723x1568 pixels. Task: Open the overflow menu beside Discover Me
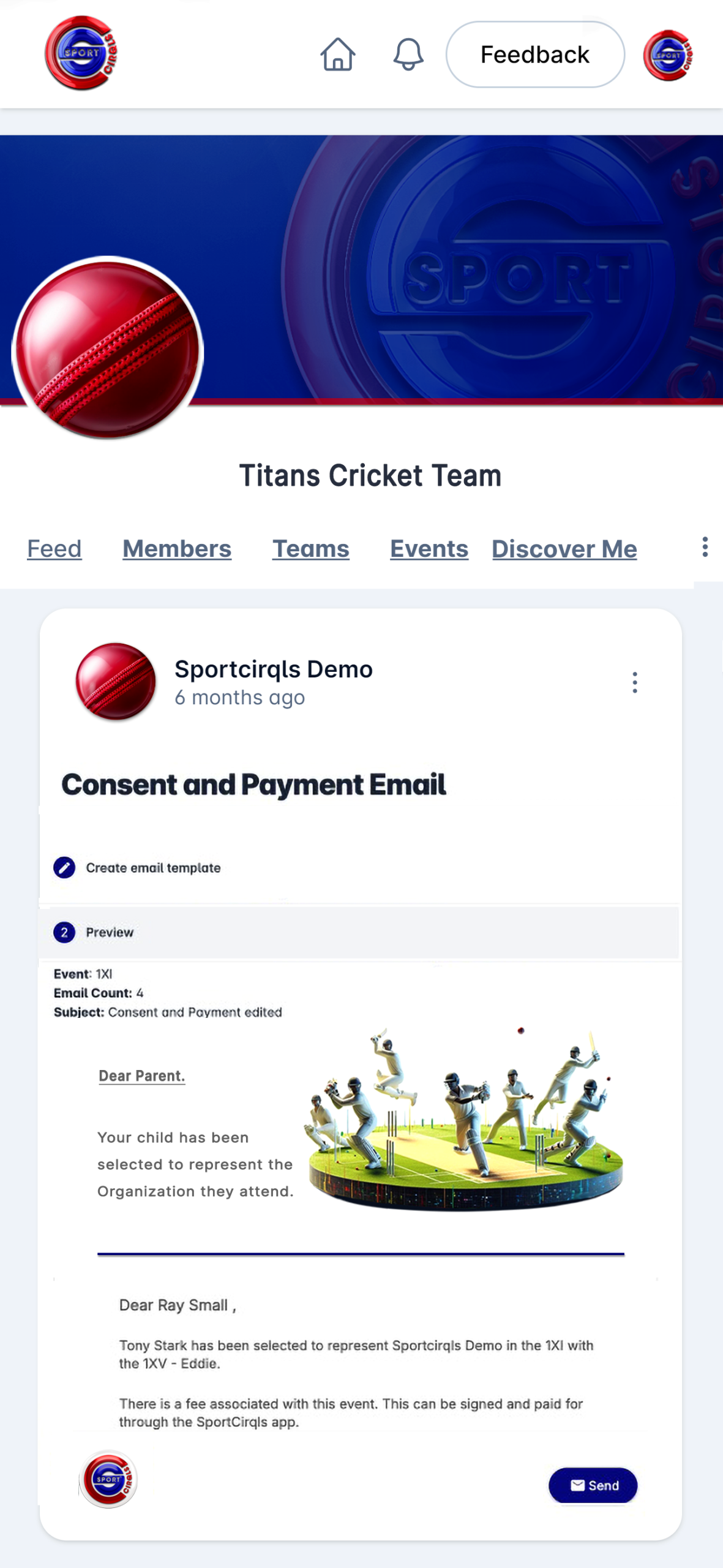704,548
